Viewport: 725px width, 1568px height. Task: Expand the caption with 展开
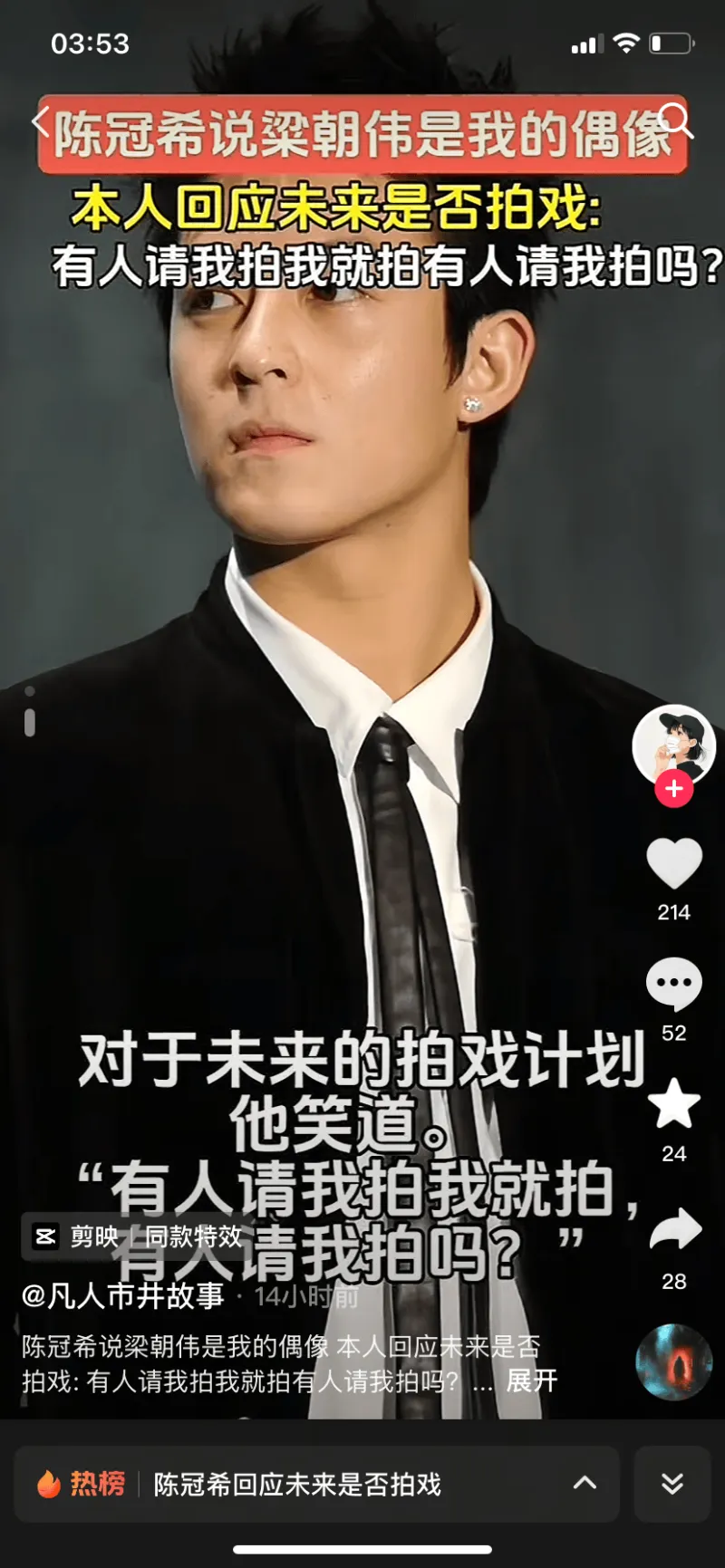pyautogui.click(x=531, y=1380)
